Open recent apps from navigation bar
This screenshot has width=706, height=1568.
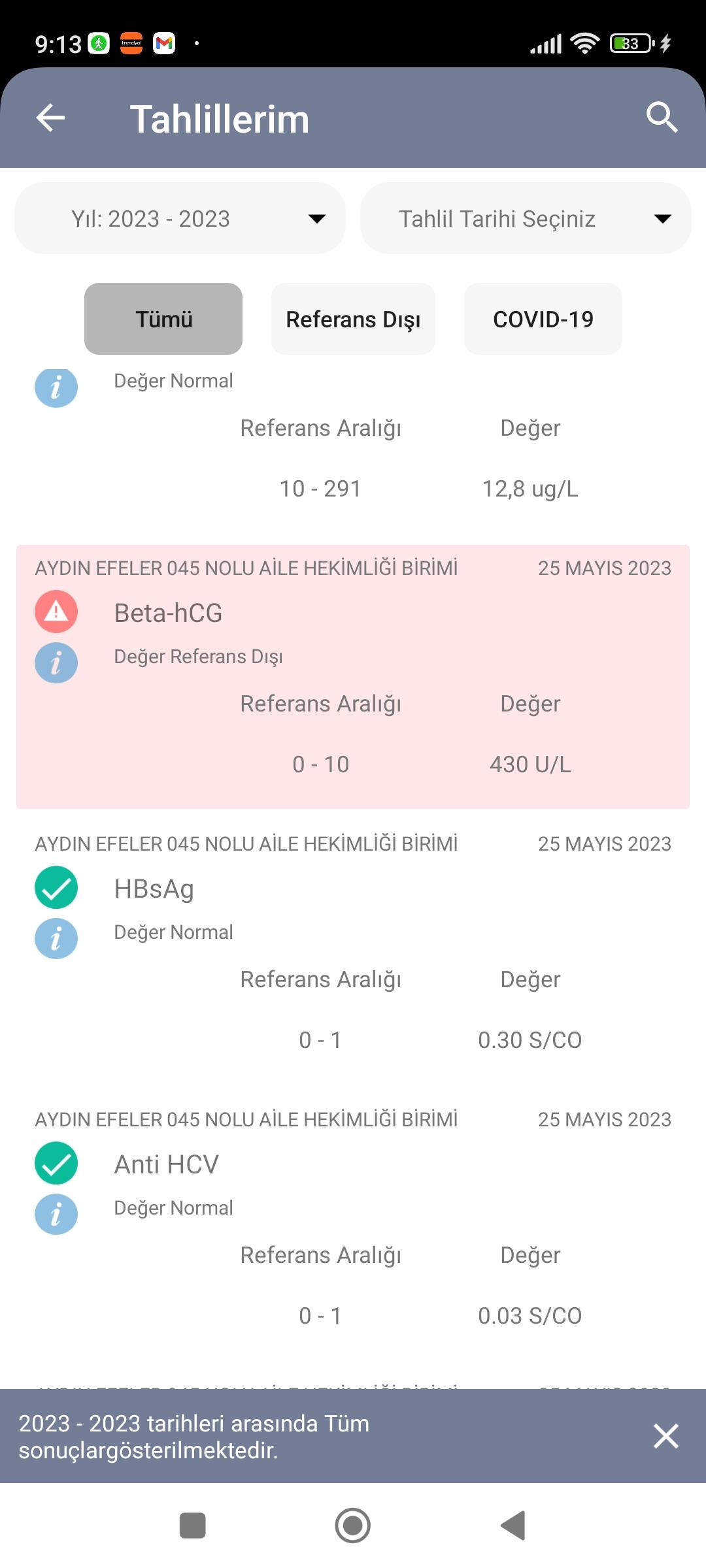point(193,1526)
